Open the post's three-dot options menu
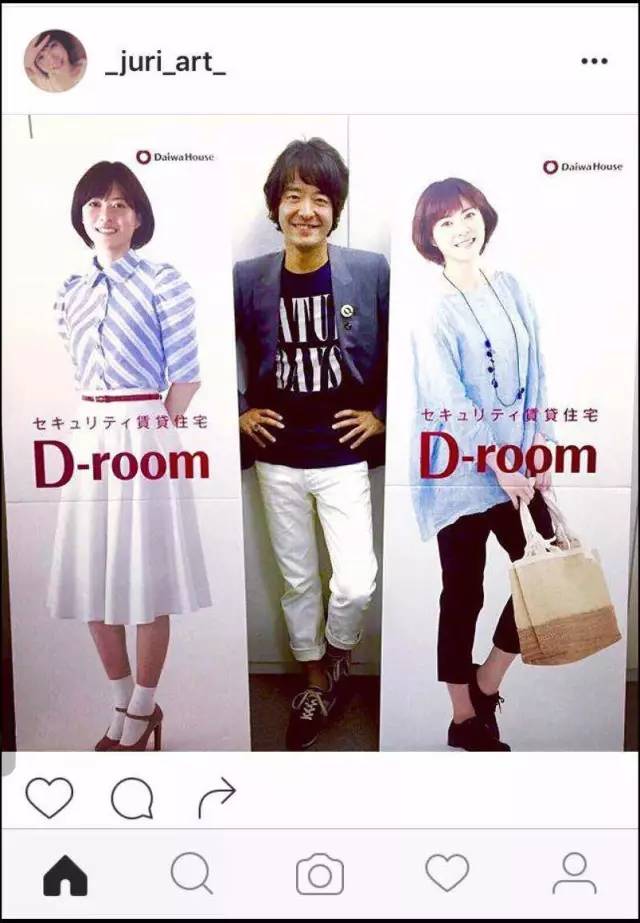Screen dimensions: 640x923 [x=594, y=62]
